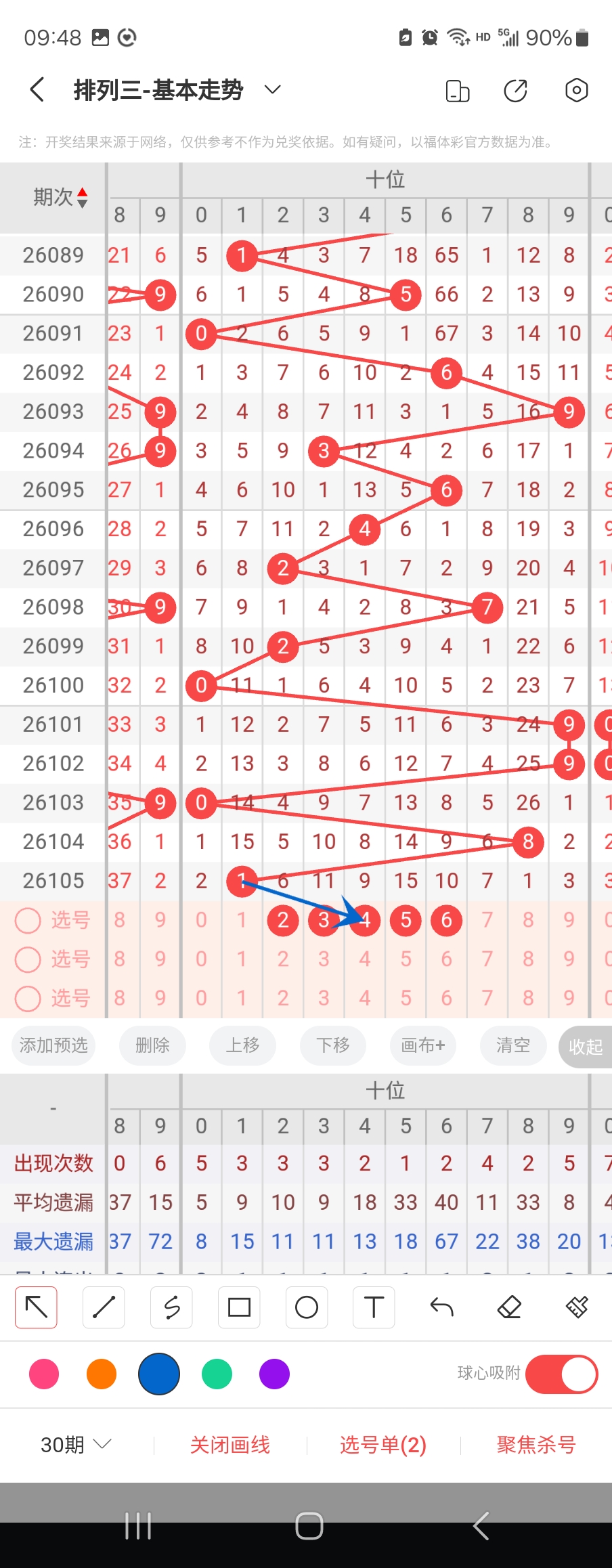Open the 30期 period dropdown
Screen dimensions: 612x1568
click(74, 1445)
